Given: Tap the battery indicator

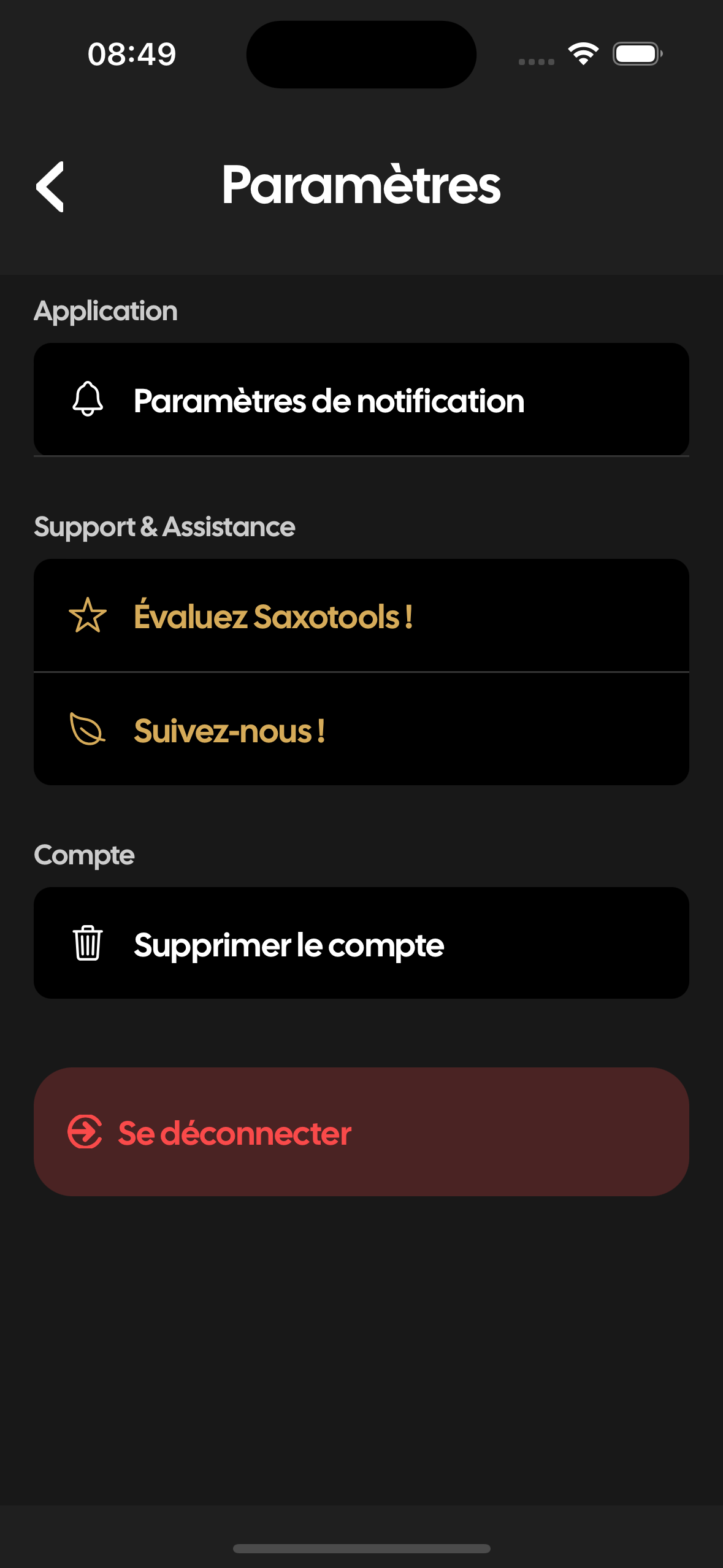Looking at the screenshot, I should (635, 53).
